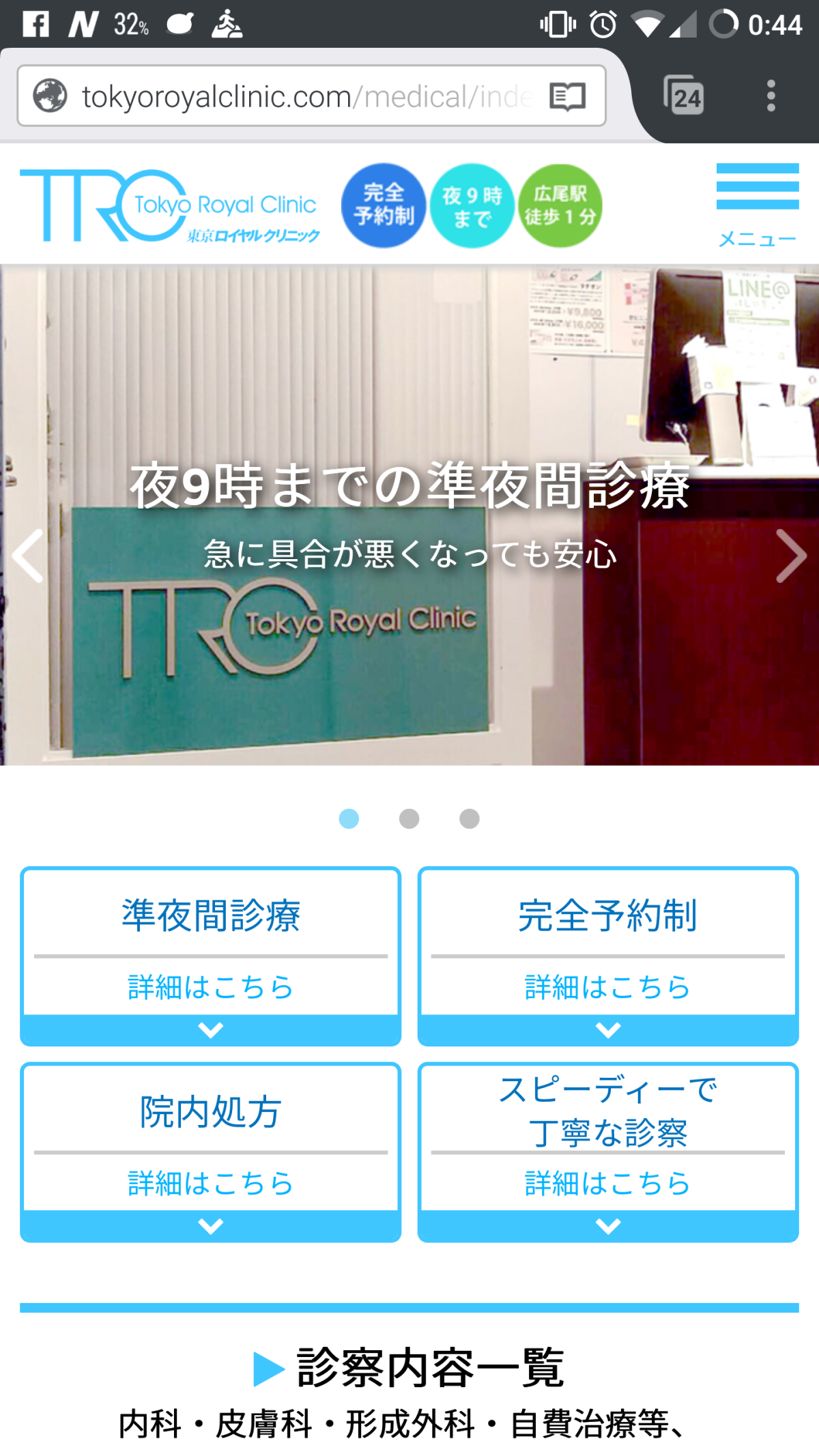The image size is (819, 1456).
Task: Show the previous carousel slide
Action: pos(27,556)
